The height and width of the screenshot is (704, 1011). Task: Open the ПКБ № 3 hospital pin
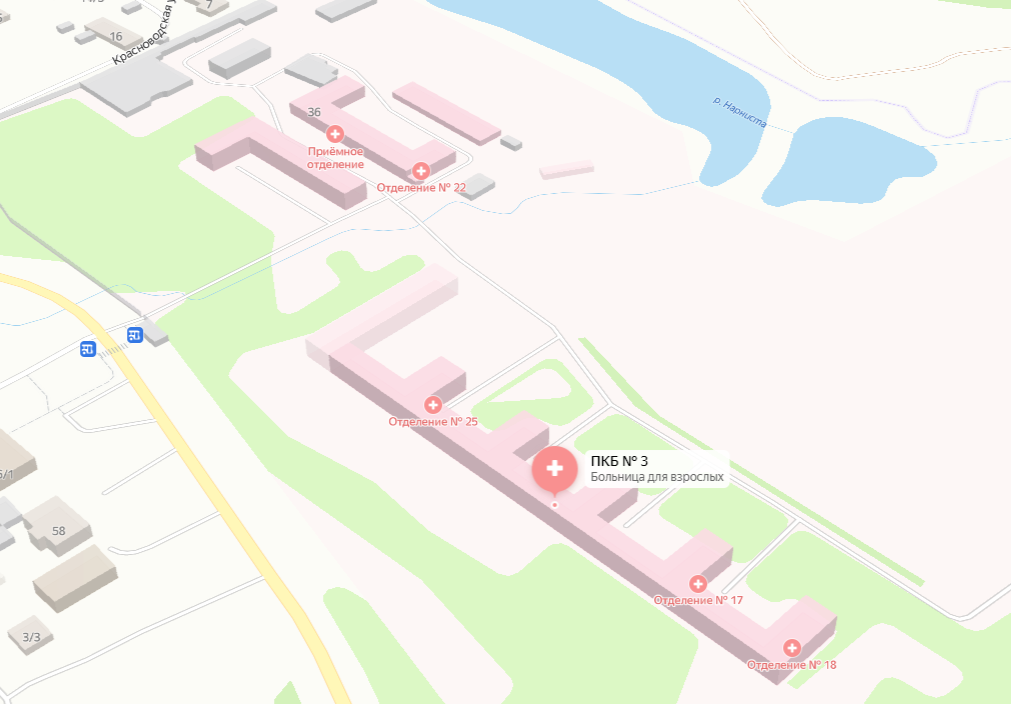[x=554, y=469]
